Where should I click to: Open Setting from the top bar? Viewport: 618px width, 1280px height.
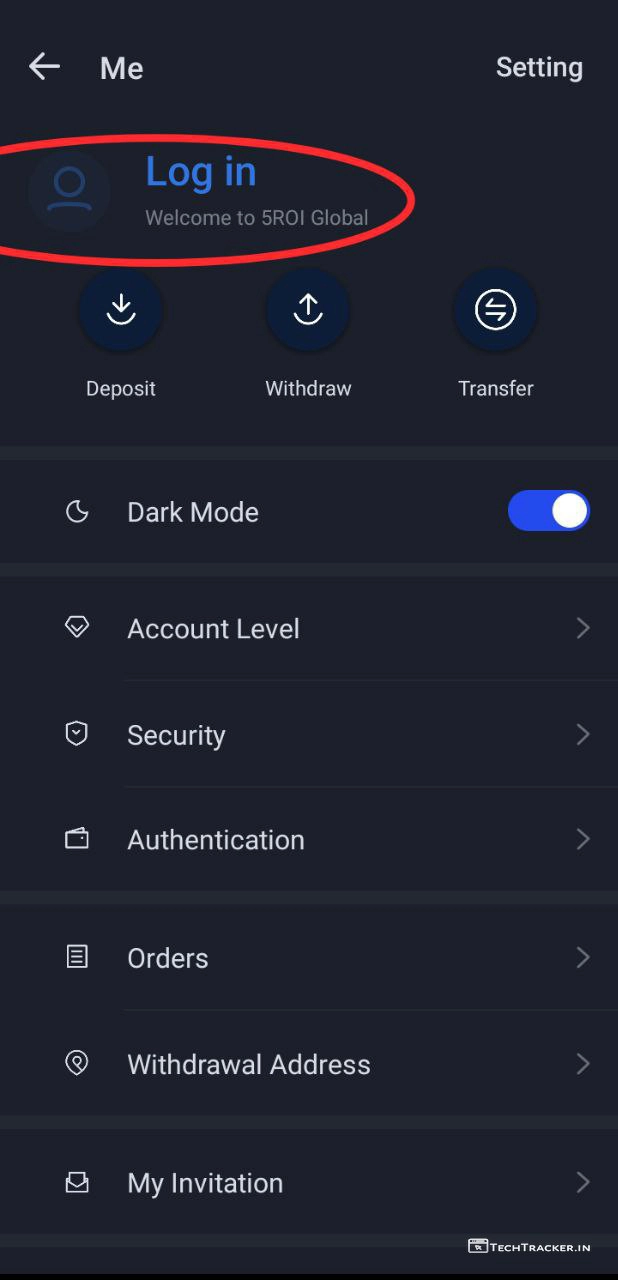[x=539, y=67]
